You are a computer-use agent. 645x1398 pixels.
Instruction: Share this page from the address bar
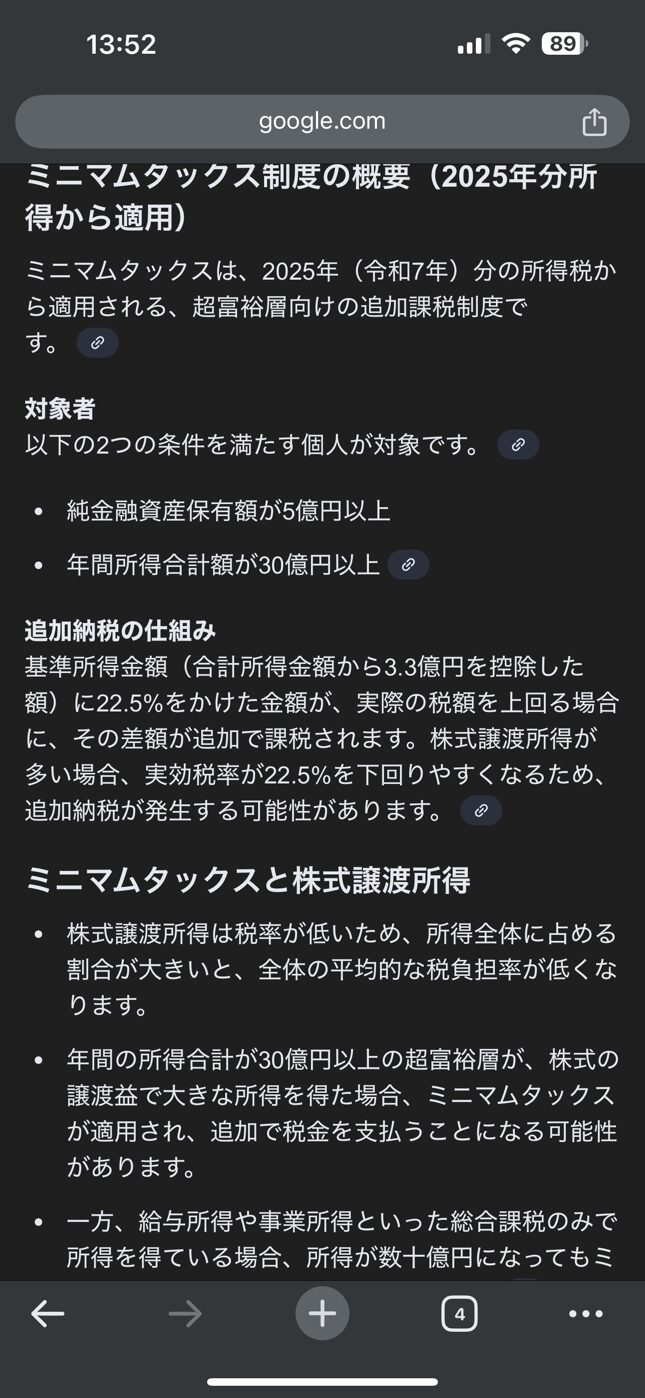[594, 122]
